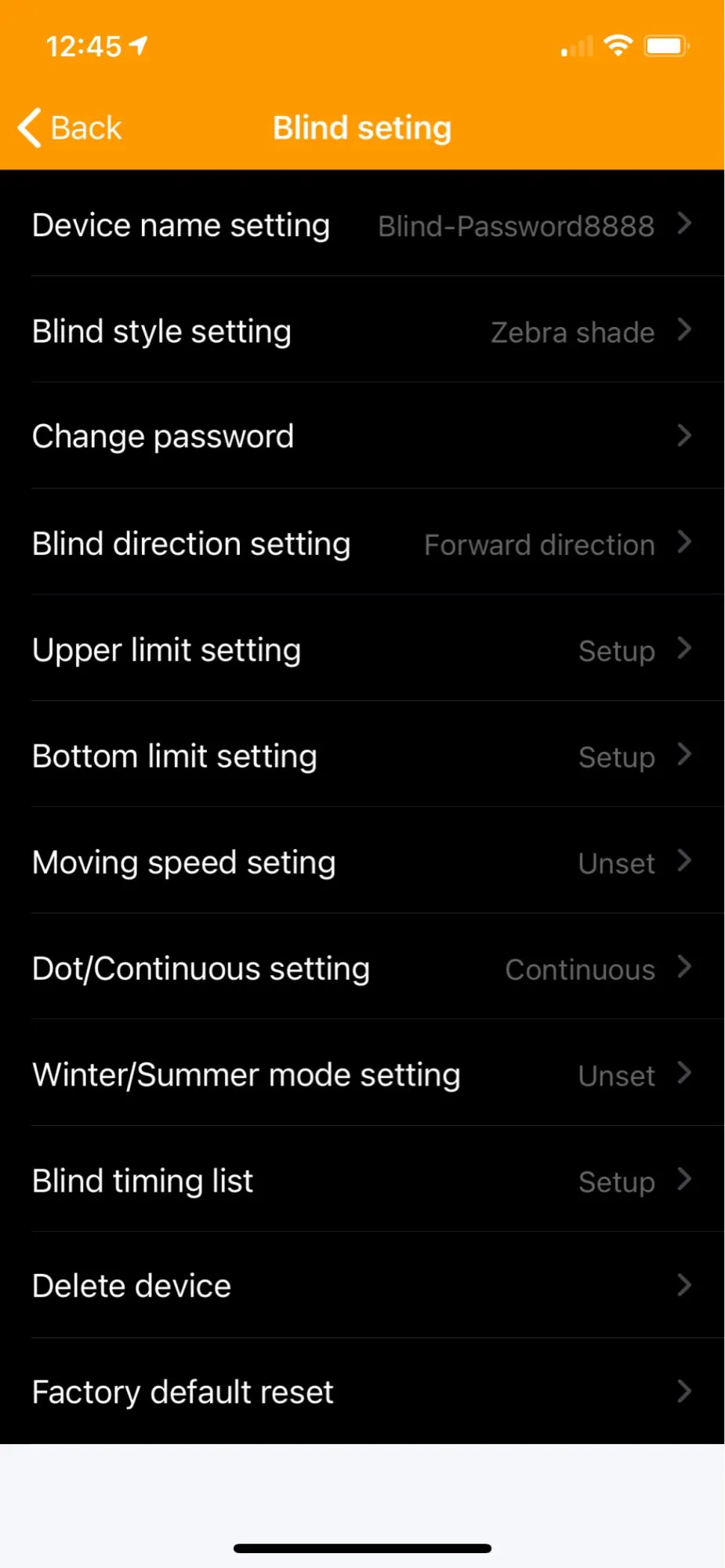Open Device name setting

coord(362,225)
